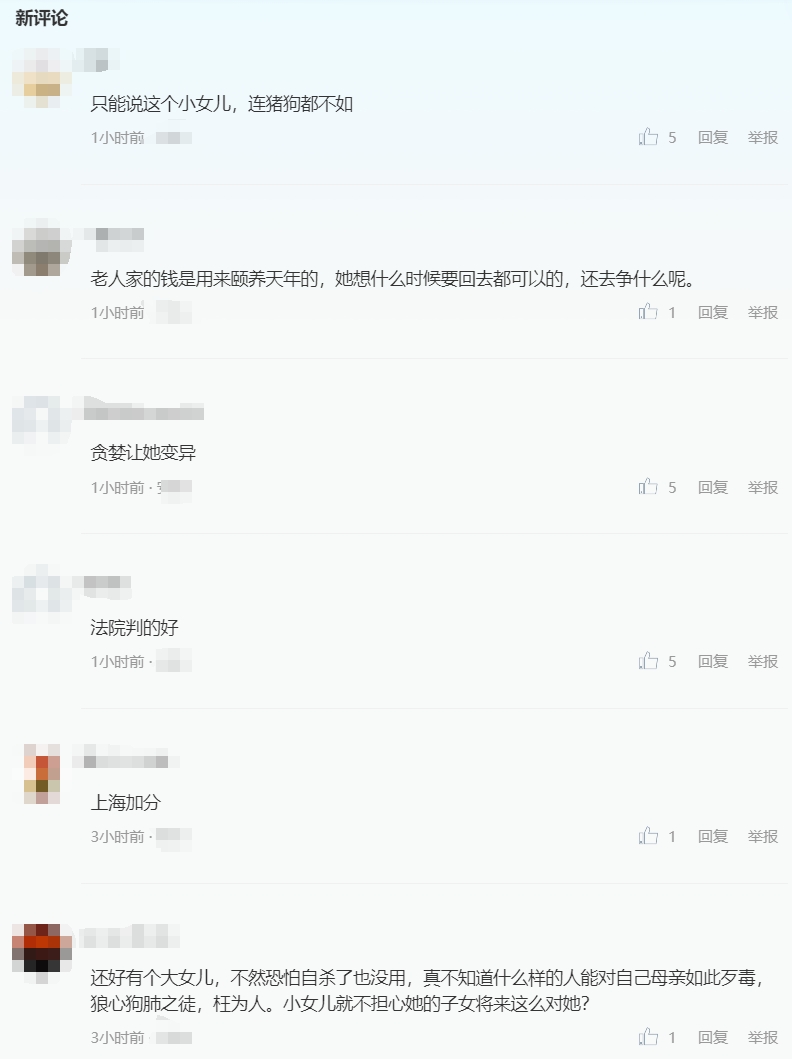
Task: Like the comment about '老人家的钱是用来颐养天年的'
Action: [x=649, y=312]
